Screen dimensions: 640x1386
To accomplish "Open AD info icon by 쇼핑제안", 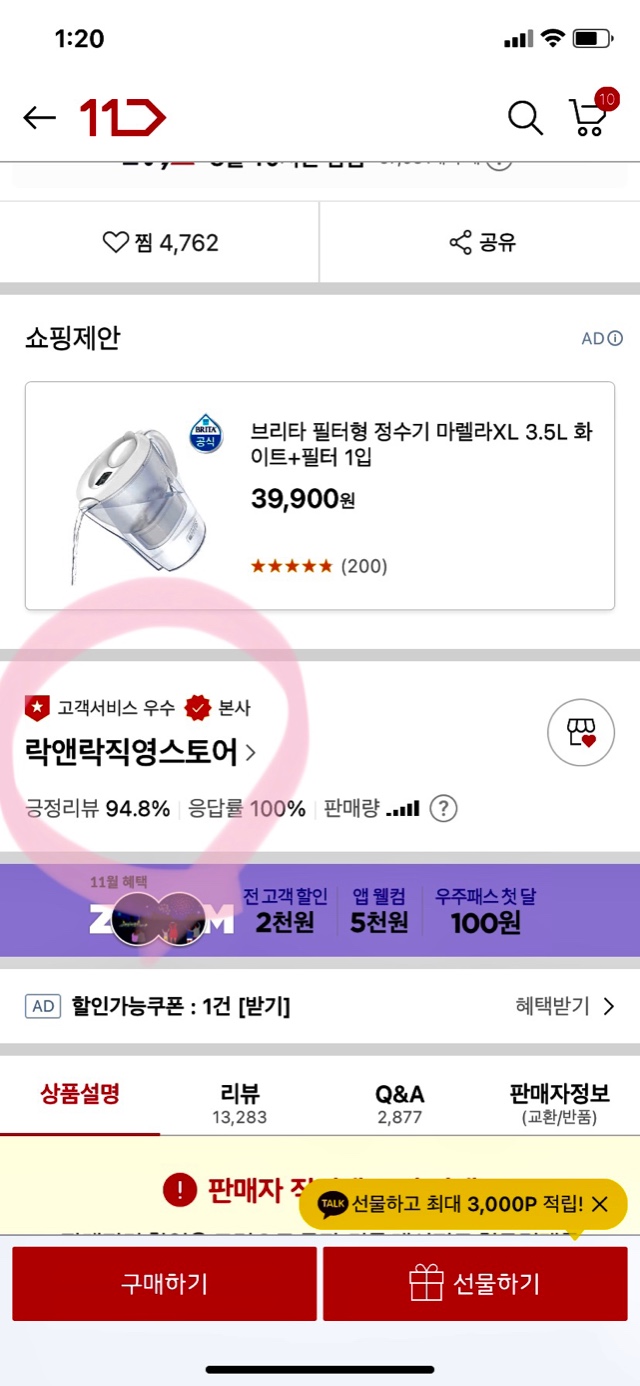I will click(603, 339).
